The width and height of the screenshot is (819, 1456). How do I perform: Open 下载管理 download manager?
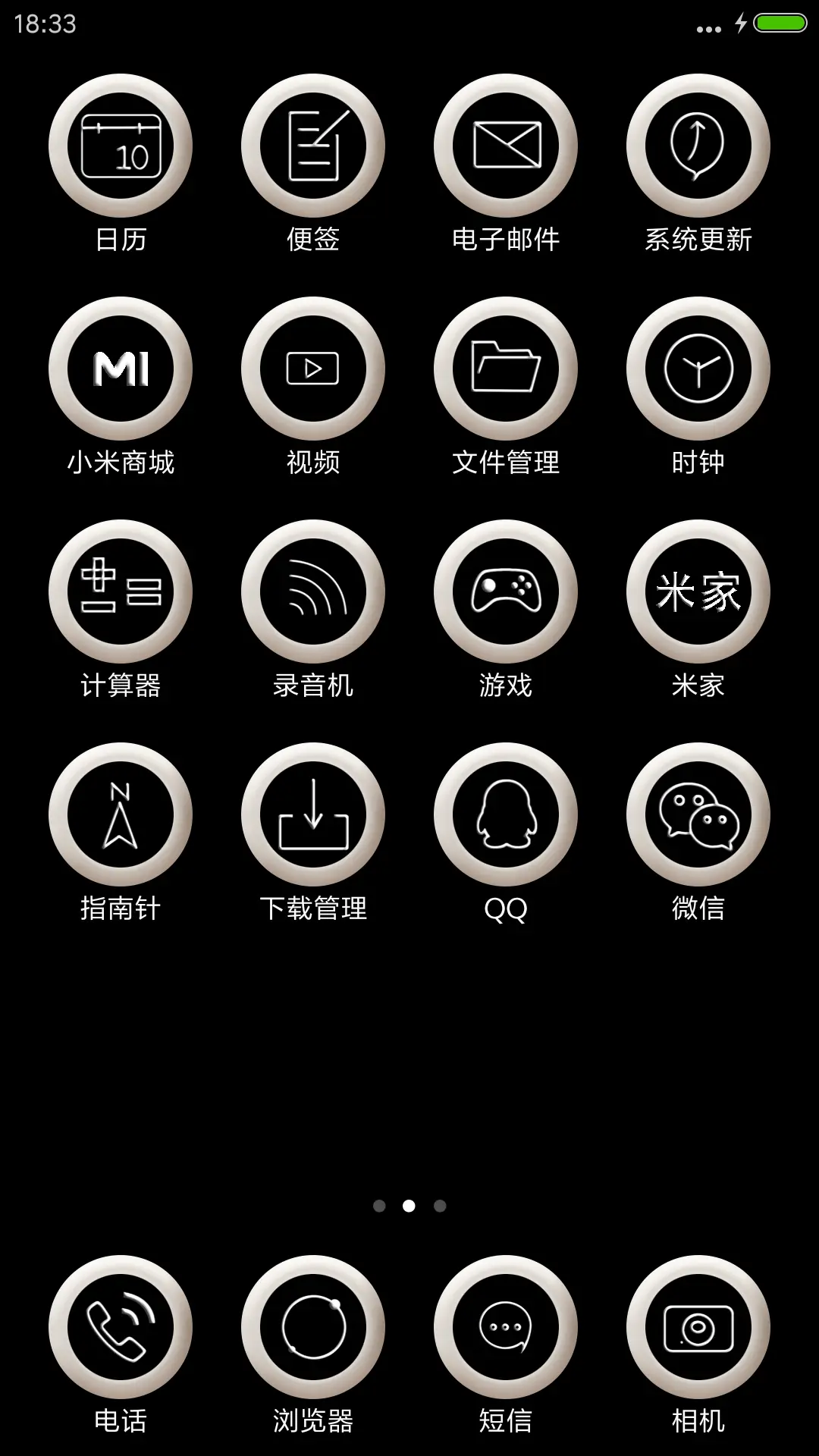click(313, 813)
